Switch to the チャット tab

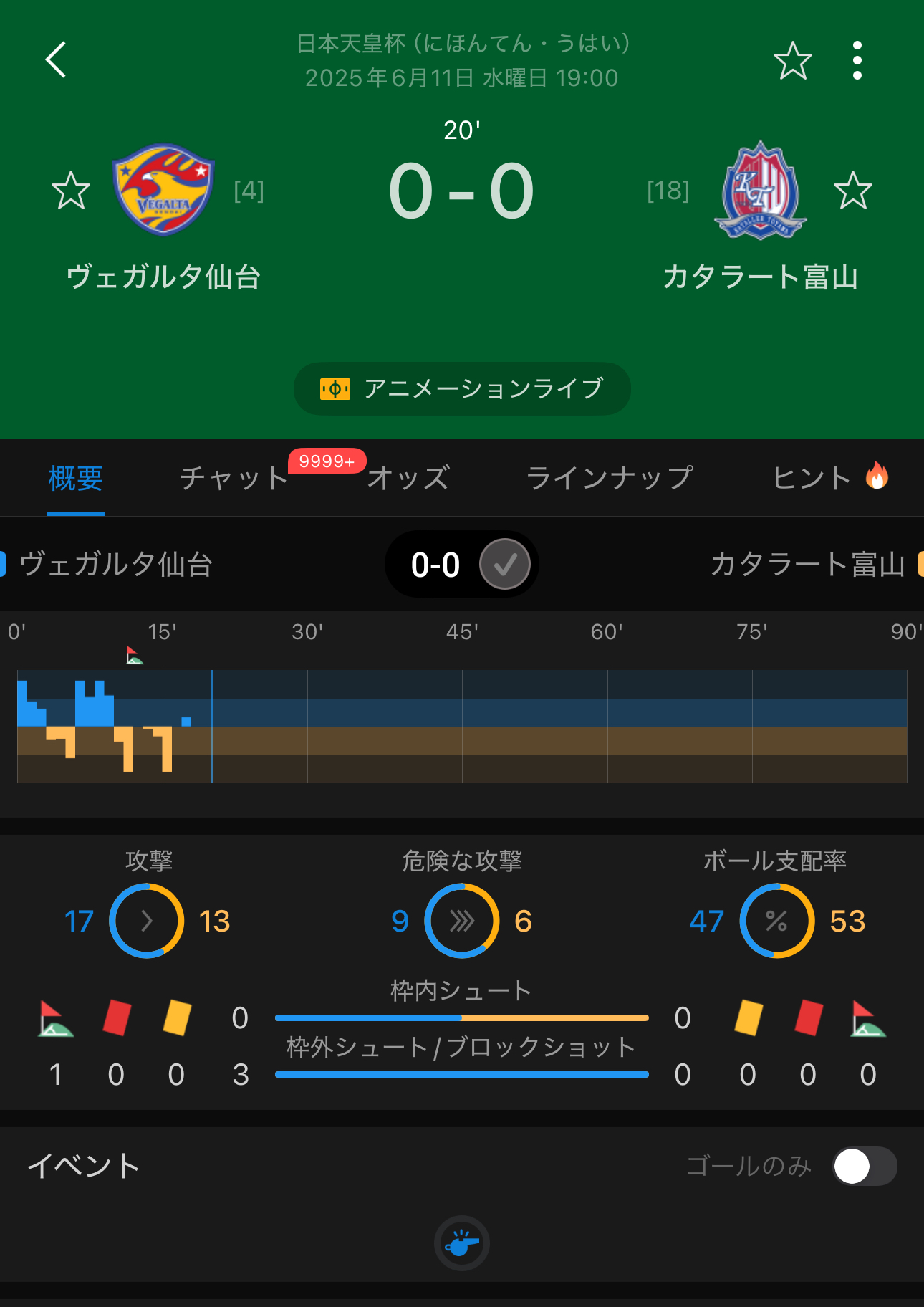pyautogui.click(x=234, y=478)
